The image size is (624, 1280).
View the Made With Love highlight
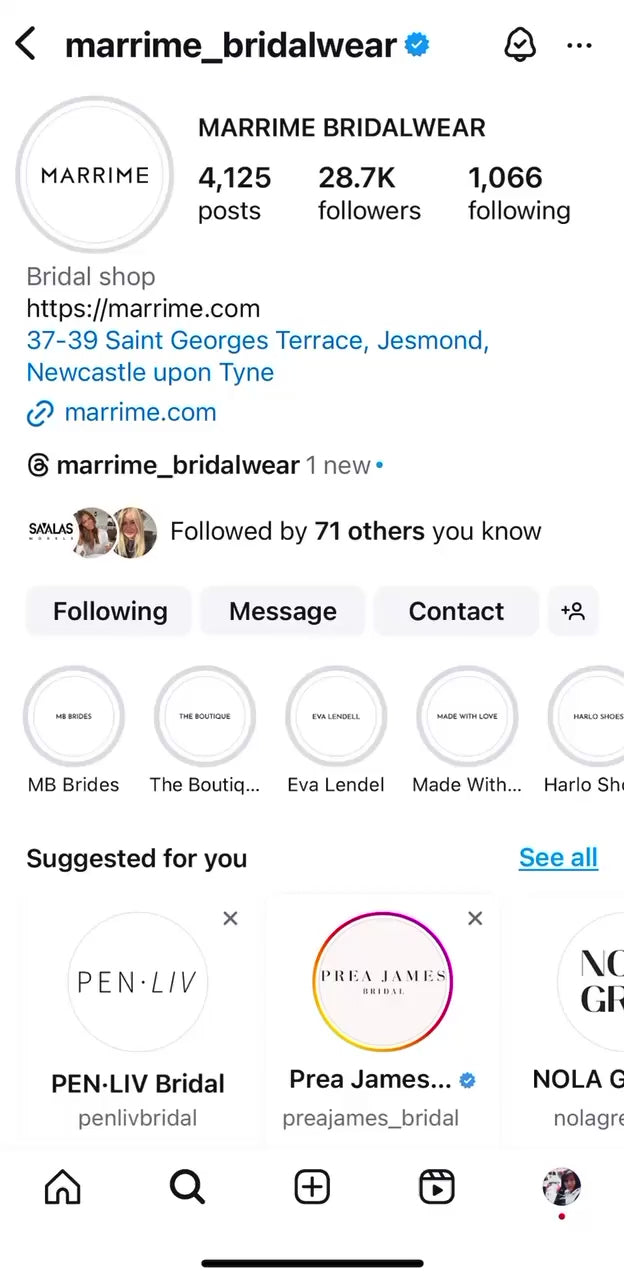pyautogui.click(x=467, y=716)
